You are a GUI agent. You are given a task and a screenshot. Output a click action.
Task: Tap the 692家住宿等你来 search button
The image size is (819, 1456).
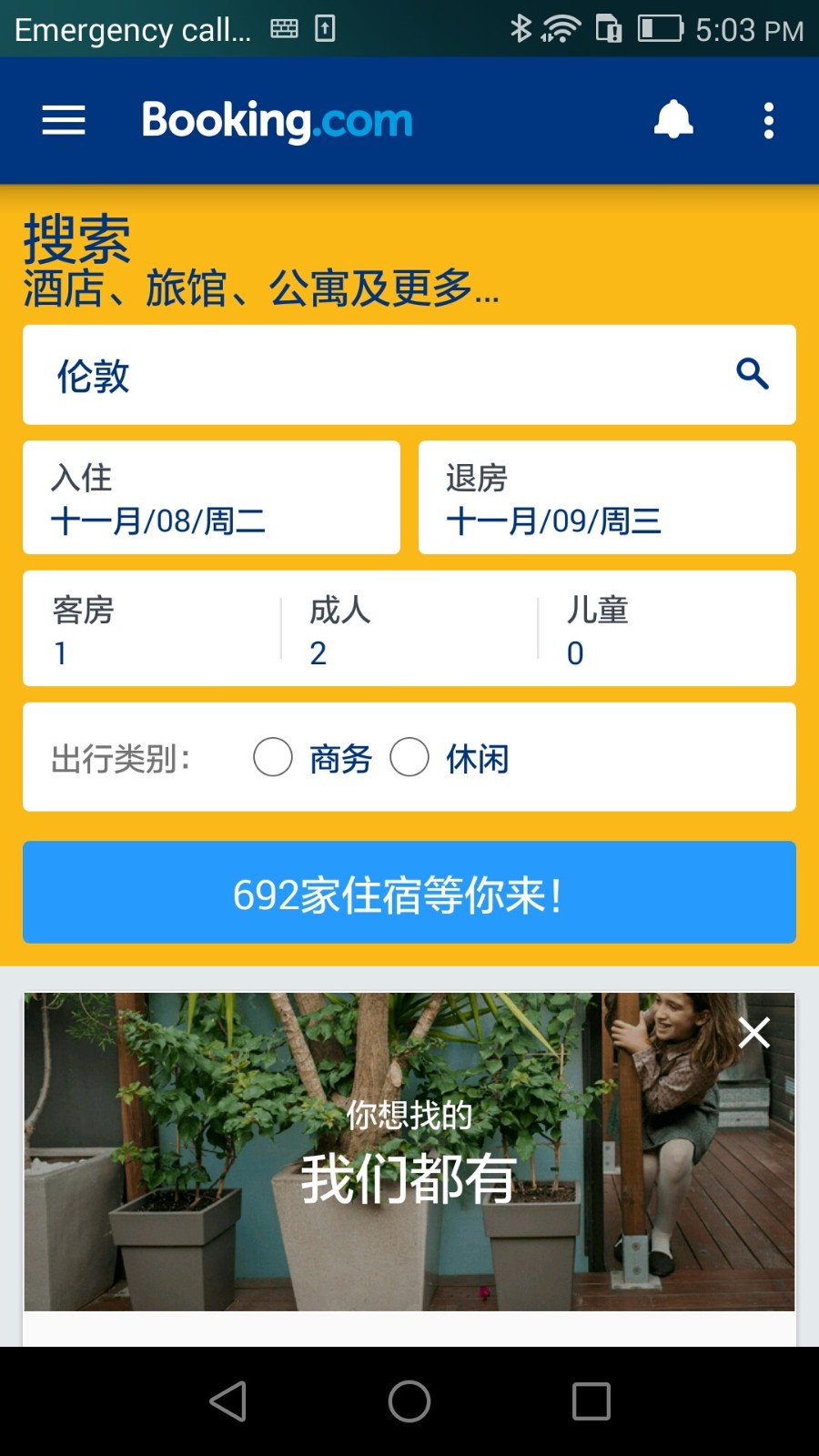(x=409, y=893)
